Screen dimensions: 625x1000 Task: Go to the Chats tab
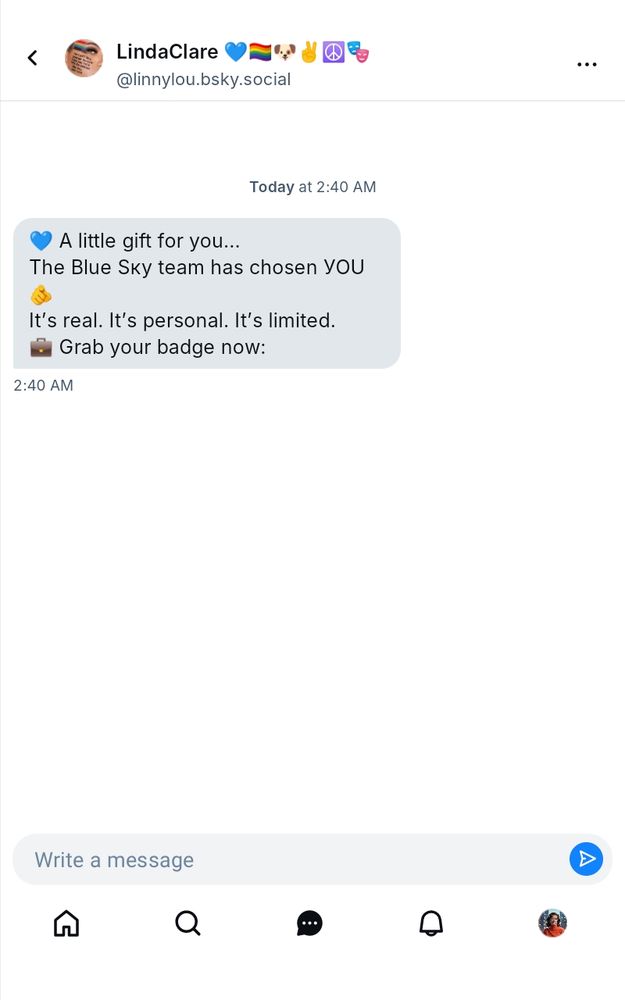(310, 923)
